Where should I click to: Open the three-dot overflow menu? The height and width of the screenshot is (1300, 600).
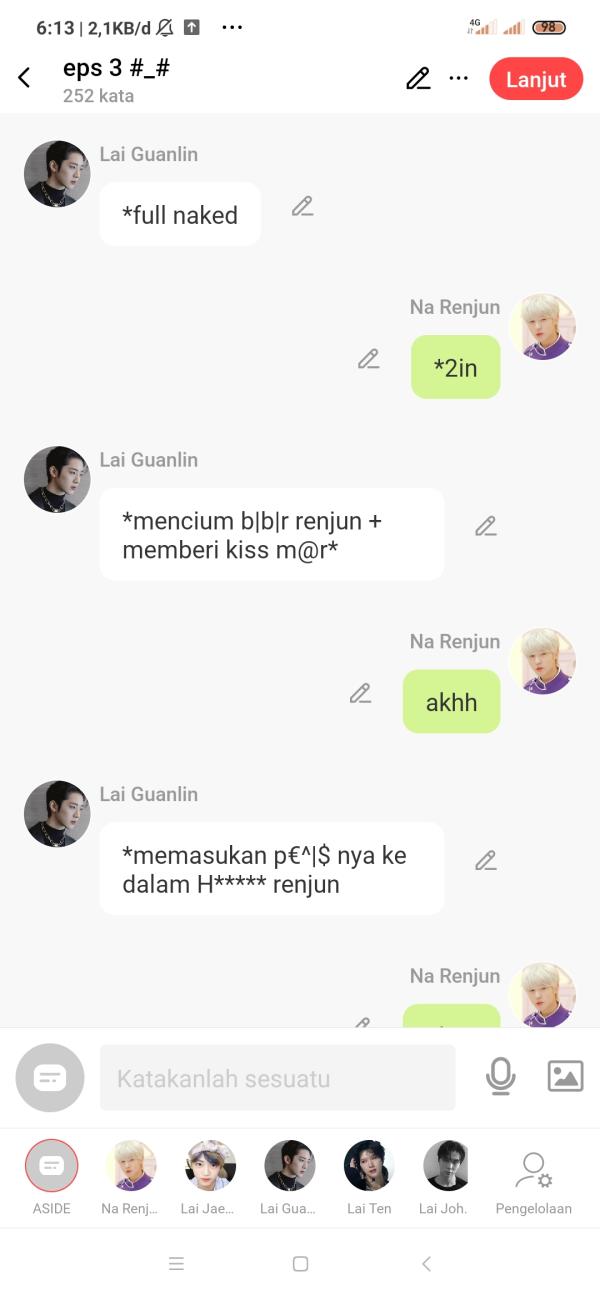tap(459, 79)
